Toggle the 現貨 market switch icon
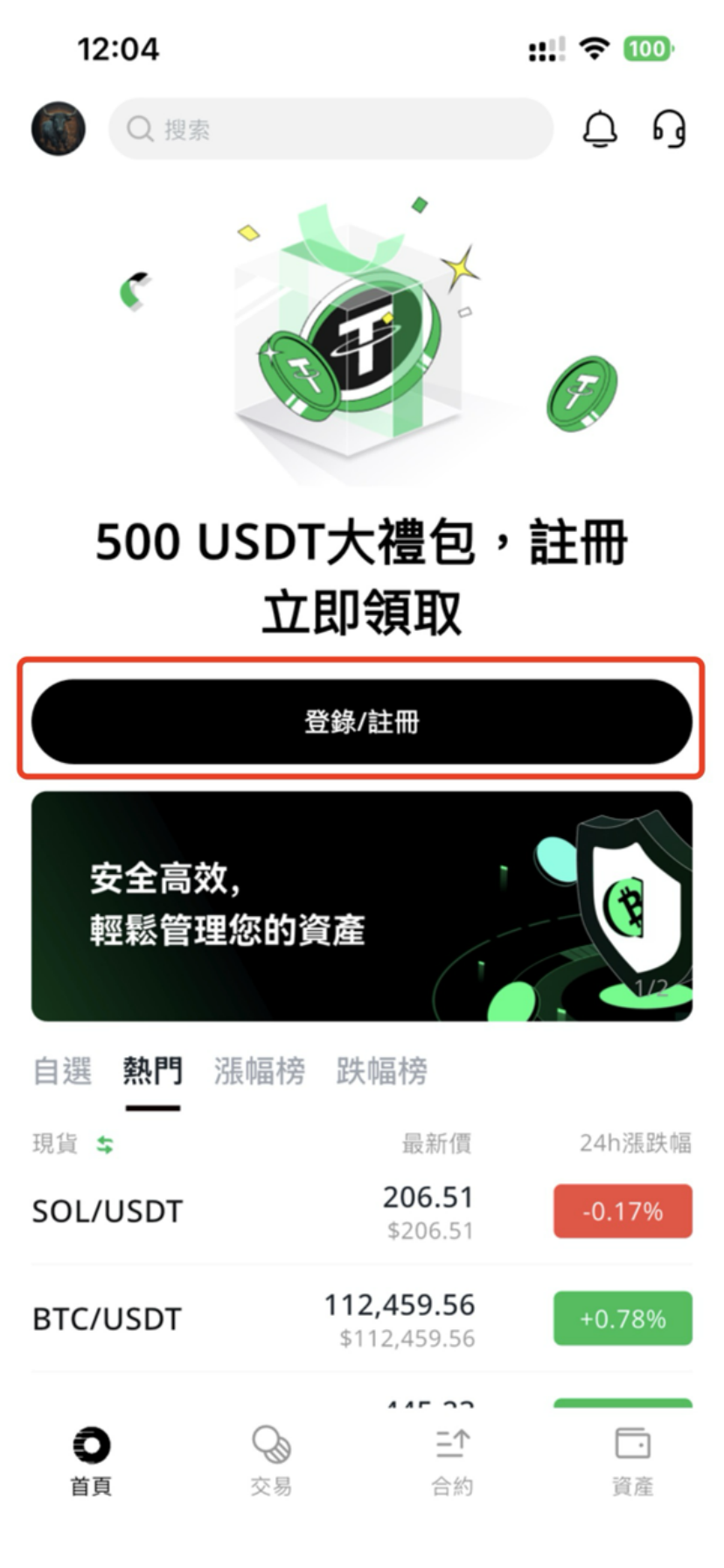This screenshot has width=724, height=1568. 105,1144
